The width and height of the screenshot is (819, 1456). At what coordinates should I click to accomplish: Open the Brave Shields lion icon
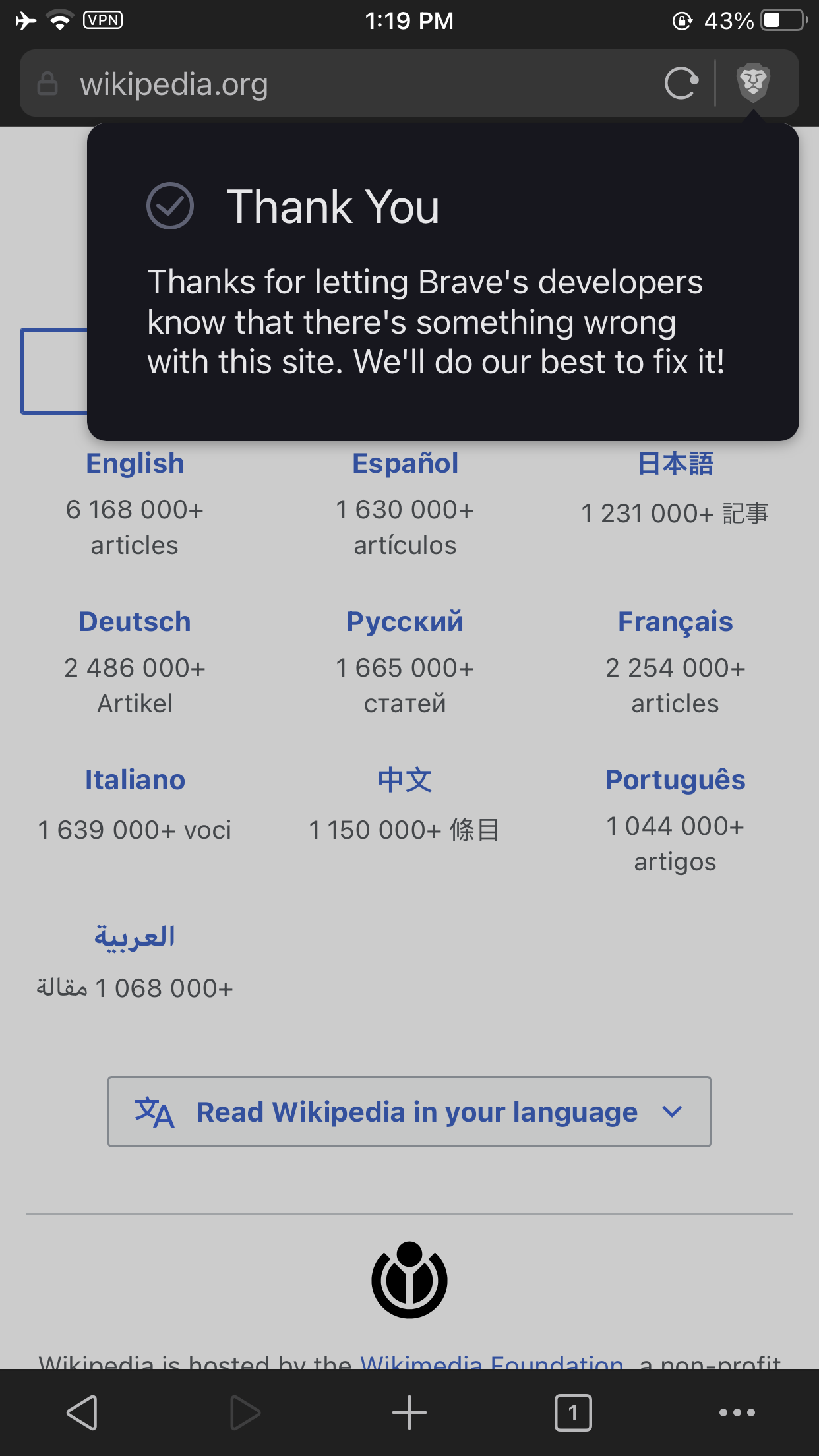[754, 83]
